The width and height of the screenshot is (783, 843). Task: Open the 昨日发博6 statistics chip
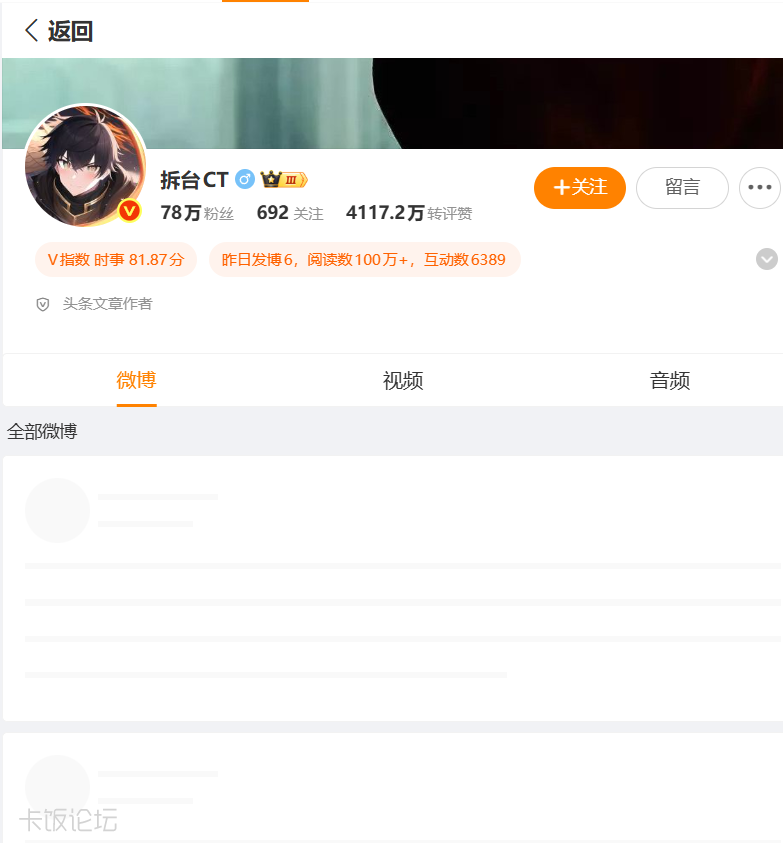pyautogui.click(x=364, y=260)
